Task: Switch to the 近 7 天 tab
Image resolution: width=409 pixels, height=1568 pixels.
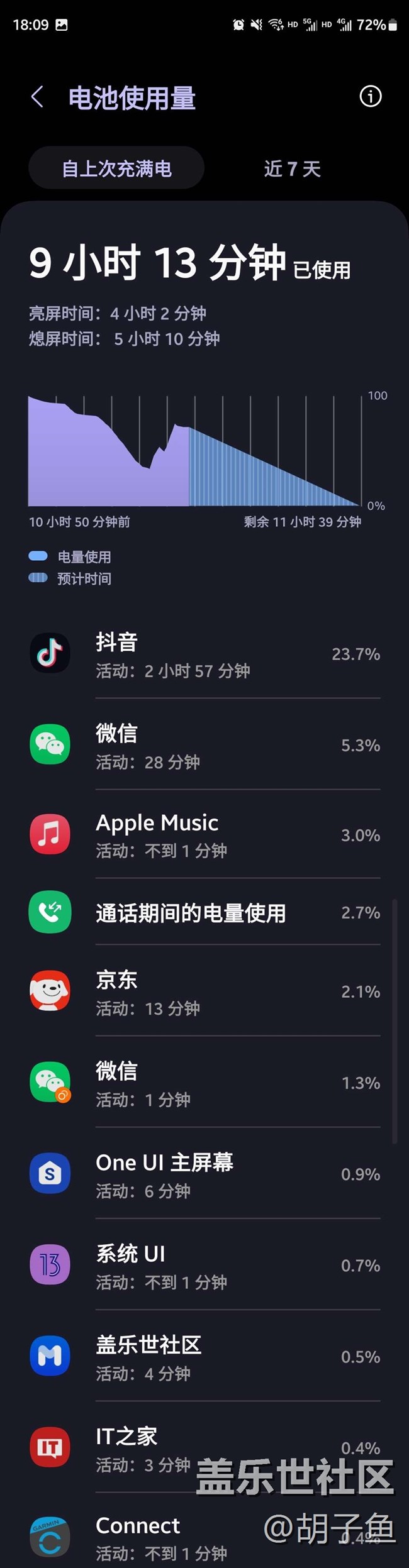Action: click(292, 168)
